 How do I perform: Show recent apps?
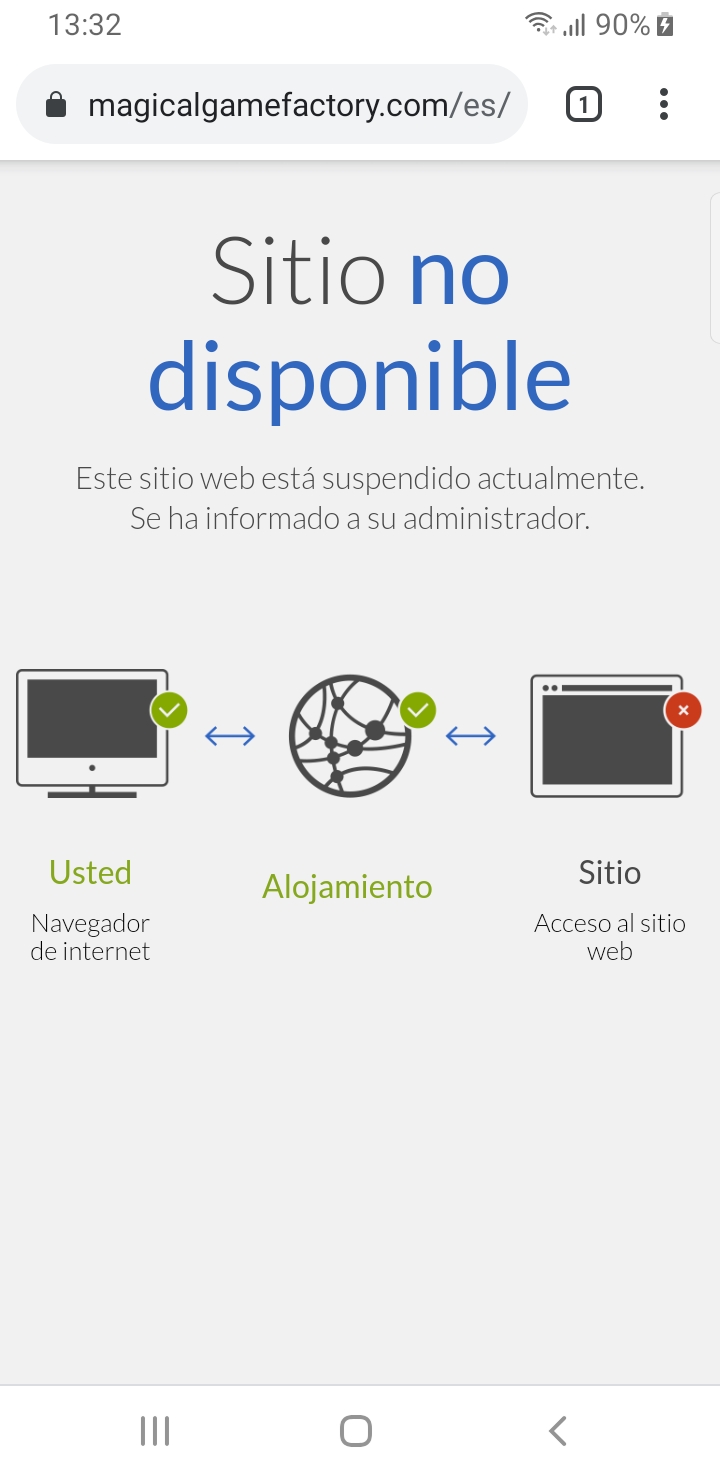tap(155, 1431)
